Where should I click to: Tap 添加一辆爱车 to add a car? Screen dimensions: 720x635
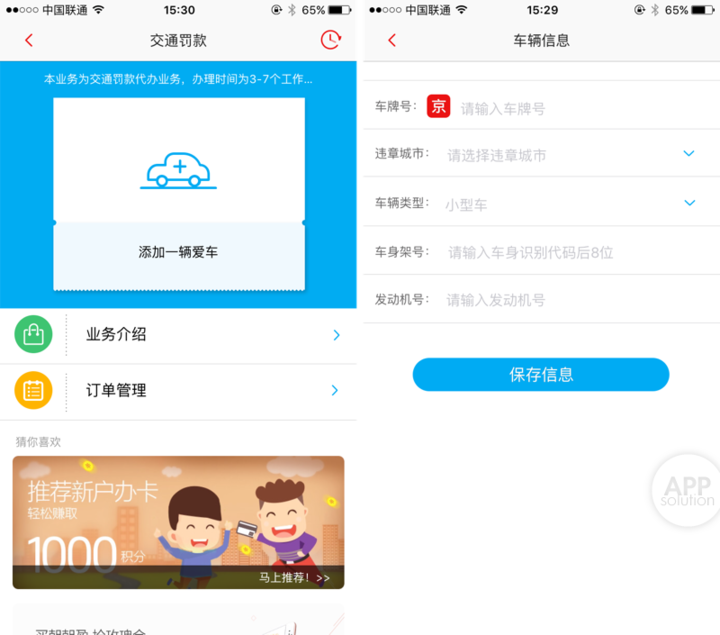[178, 252]
